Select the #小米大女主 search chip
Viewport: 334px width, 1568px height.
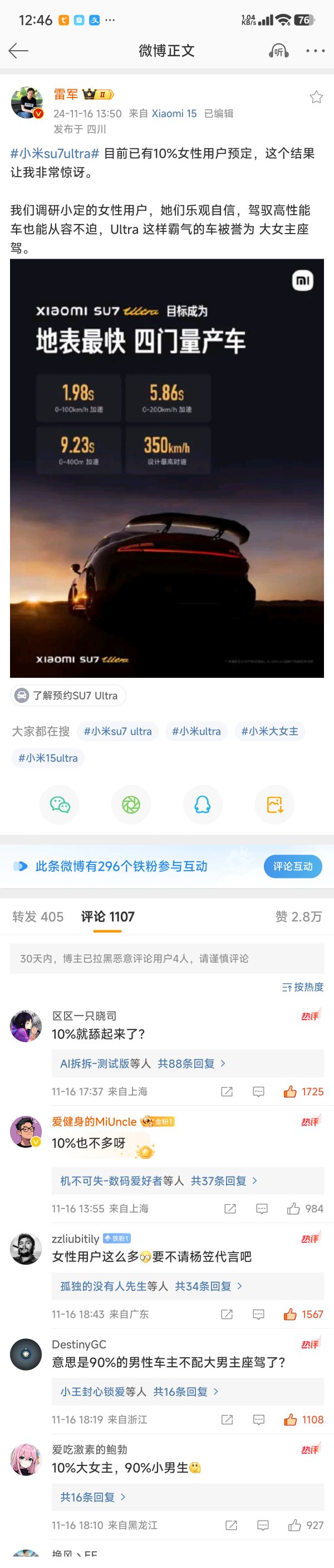(x=269, y=731)
